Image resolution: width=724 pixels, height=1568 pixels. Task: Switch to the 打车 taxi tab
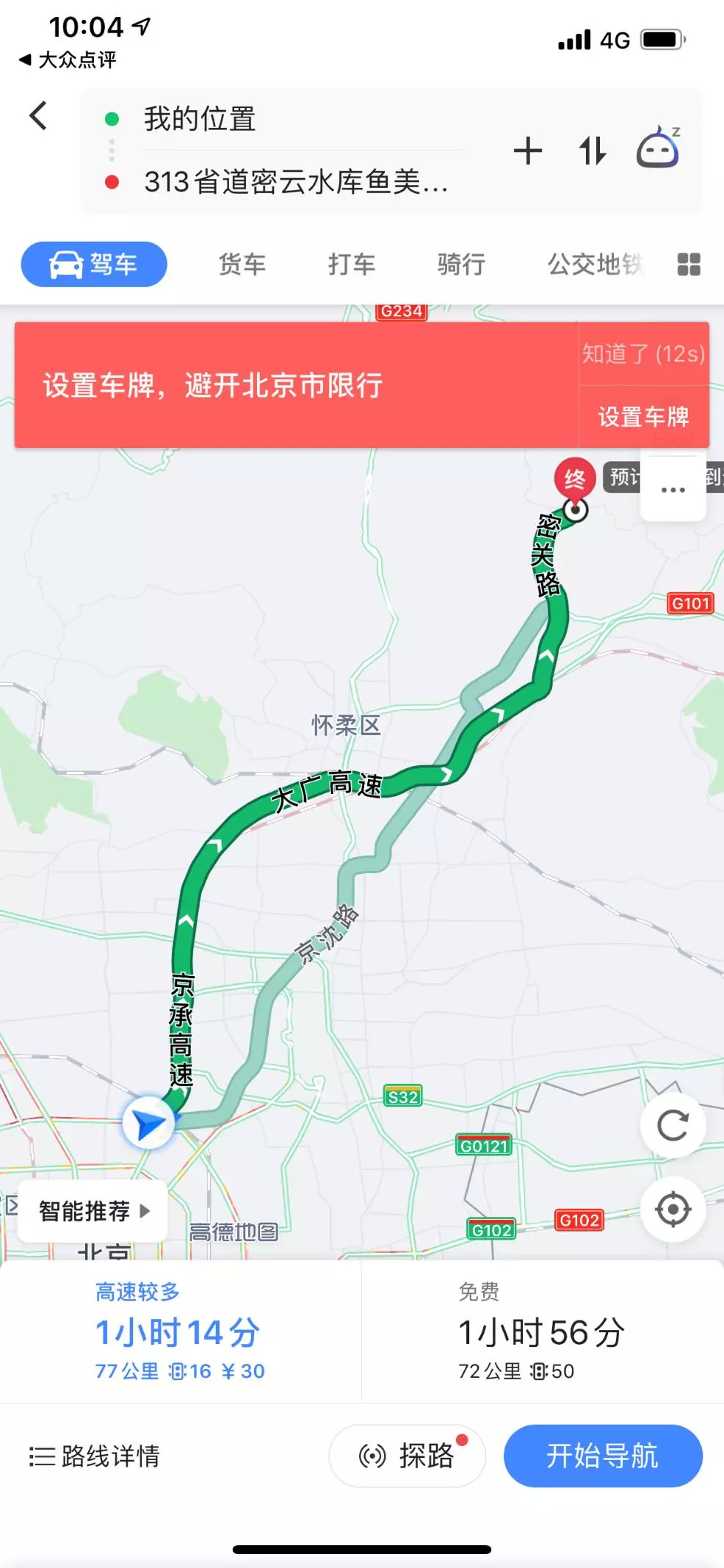point(352,264)
